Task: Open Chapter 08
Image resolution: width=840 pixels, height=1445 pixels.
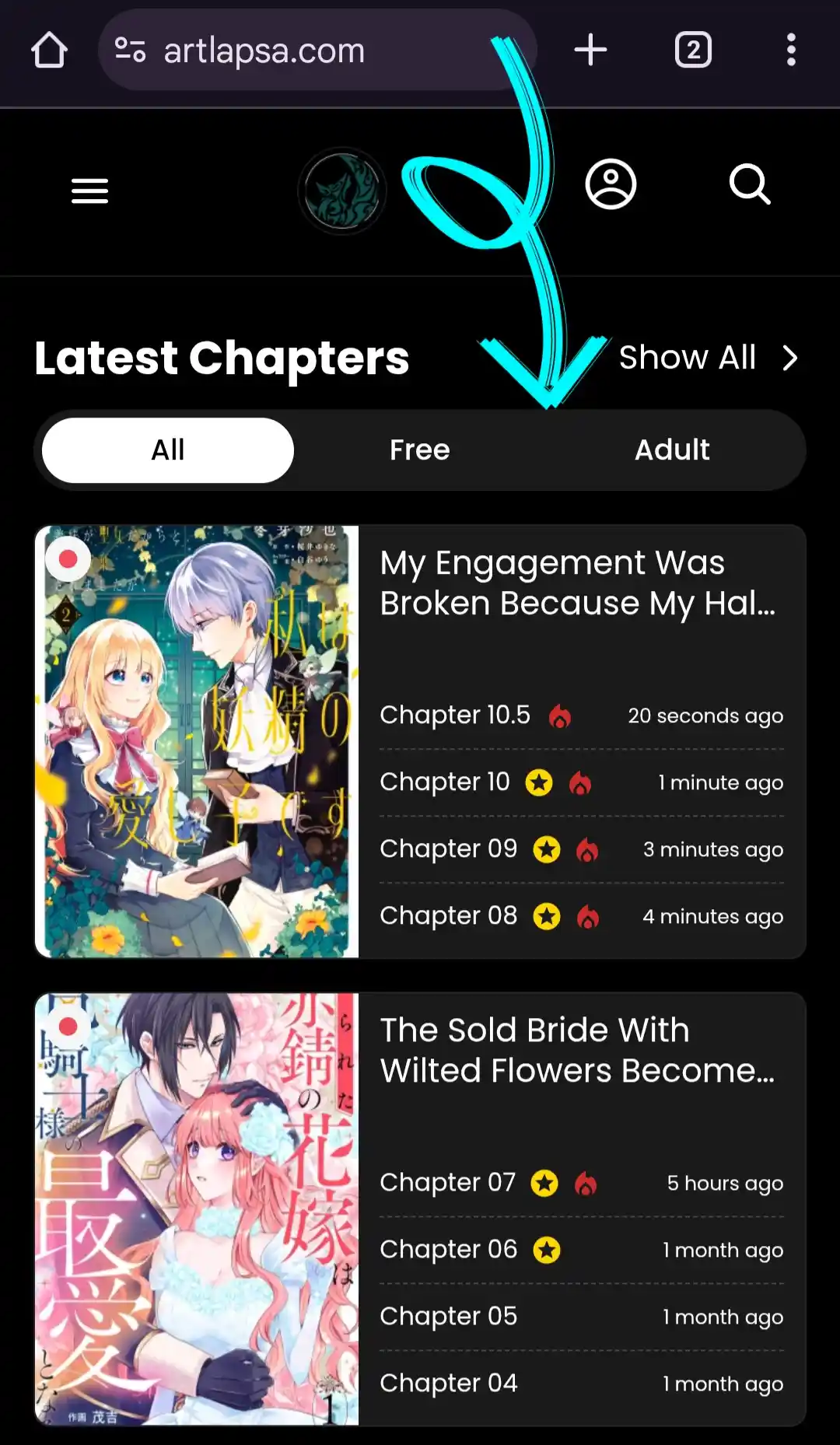Action: pos(448,915)
